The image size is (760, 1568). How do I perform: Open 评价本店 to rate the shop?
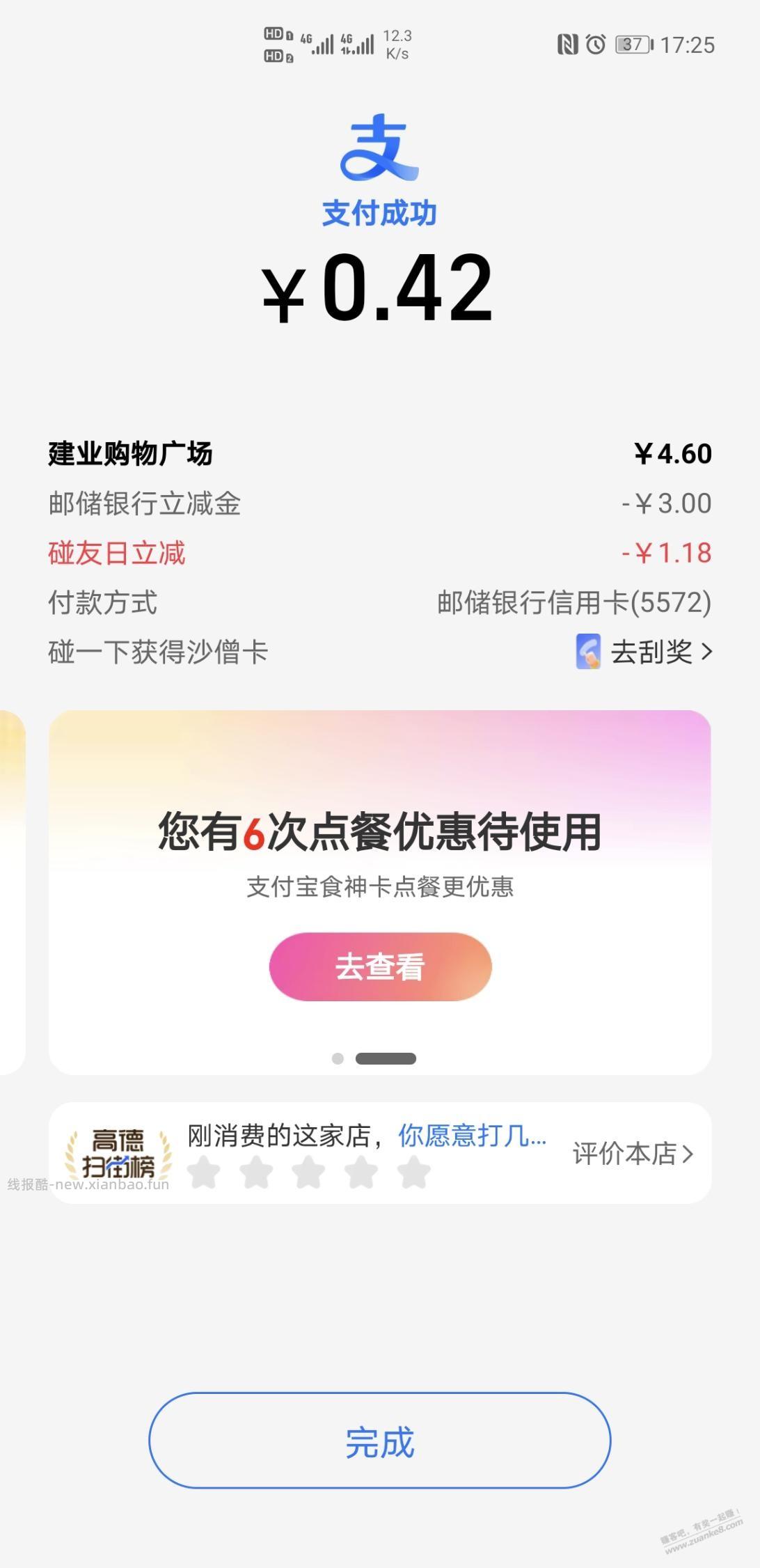coord(624,1154)
